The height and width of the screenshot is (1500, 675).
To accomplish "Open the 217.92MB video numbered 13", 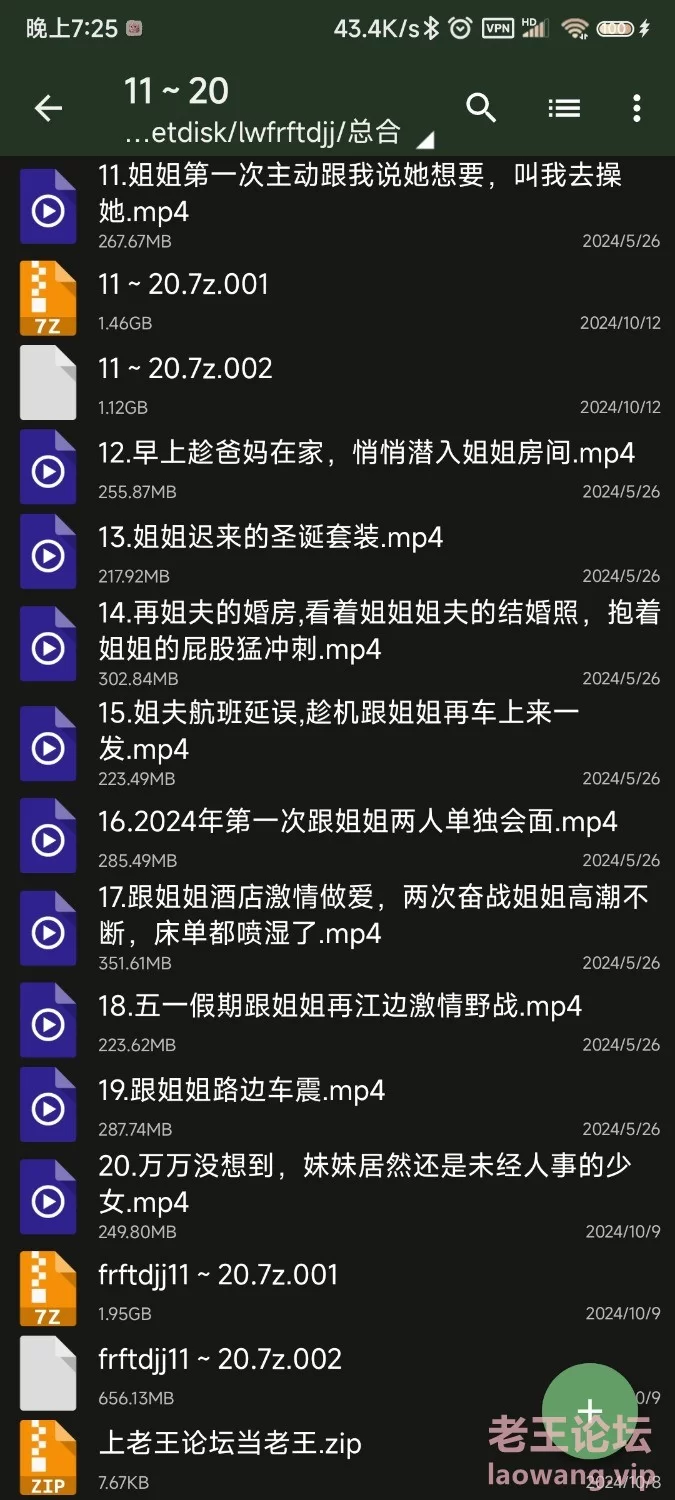I will (x=270, y=538).
